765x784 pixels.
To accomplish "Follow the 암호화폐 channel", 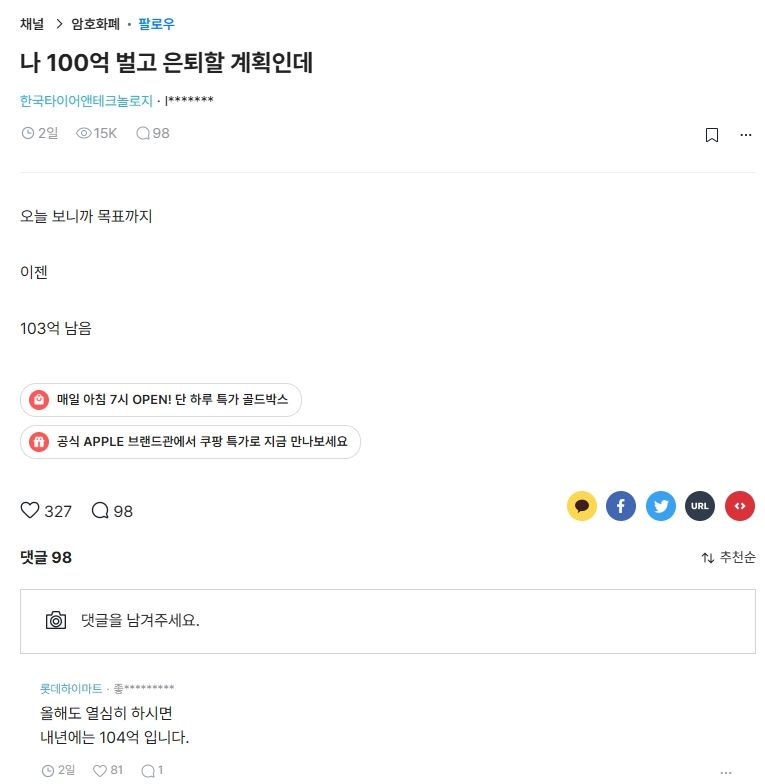I will (x=156, y=24).
